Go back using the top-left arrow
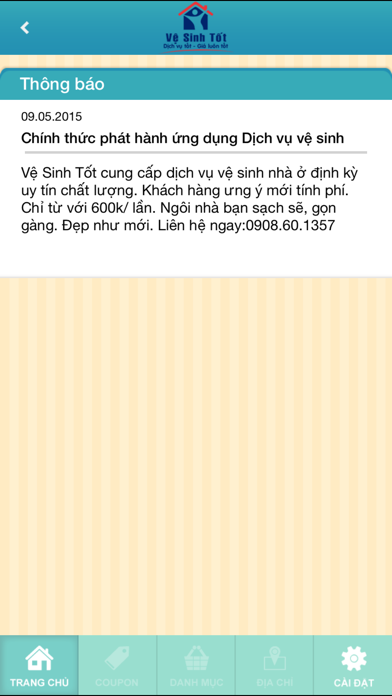The image size is (392, 696). [x=25, y=28]
